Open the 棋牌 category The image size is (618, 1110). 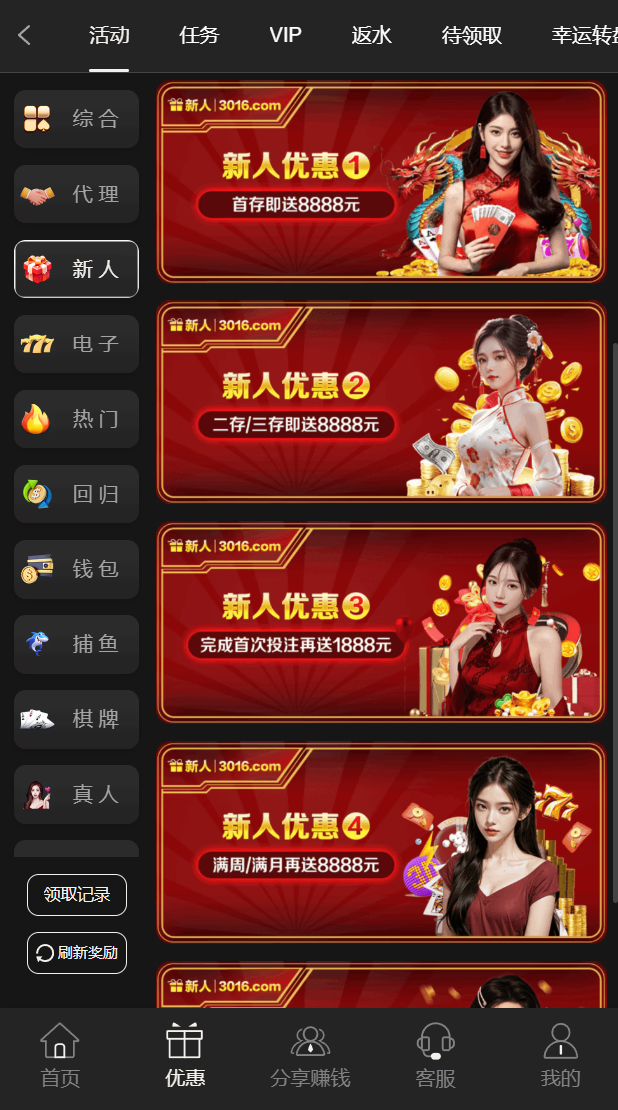tap(77, 719)
